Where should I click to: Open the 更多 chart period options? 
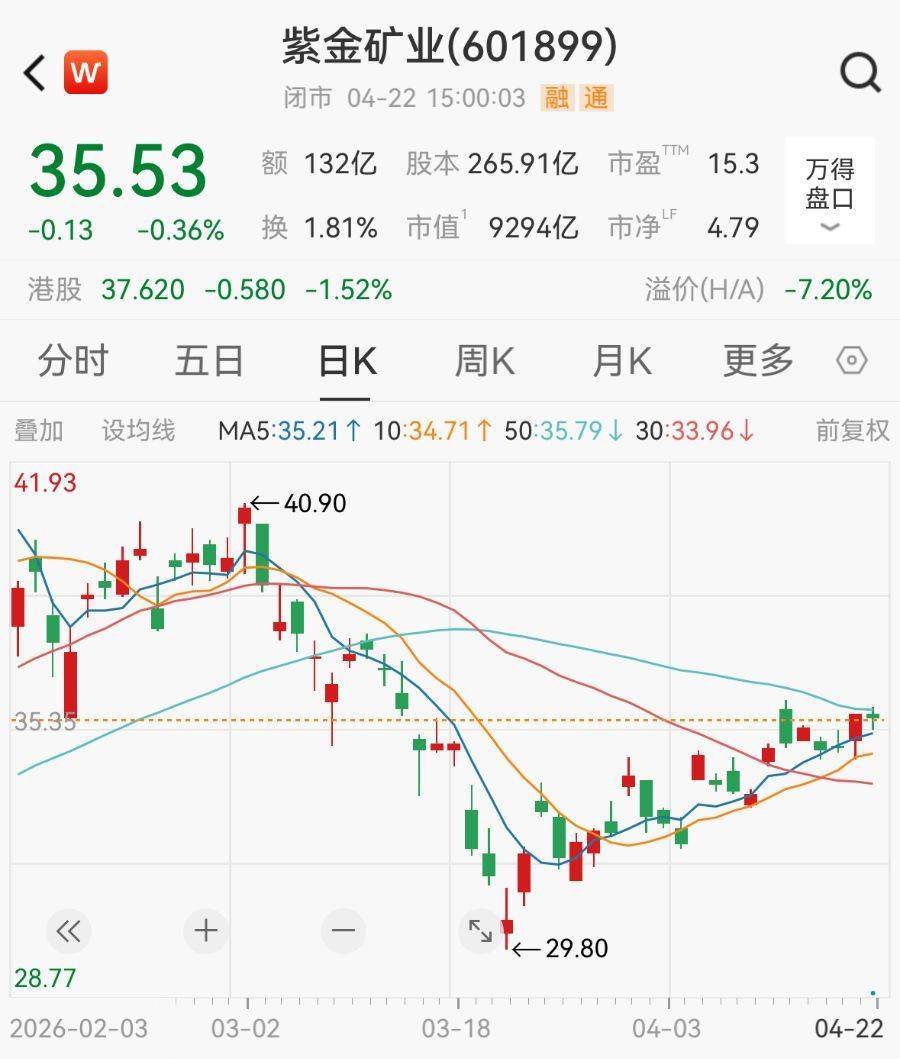(x=758, y=361)
